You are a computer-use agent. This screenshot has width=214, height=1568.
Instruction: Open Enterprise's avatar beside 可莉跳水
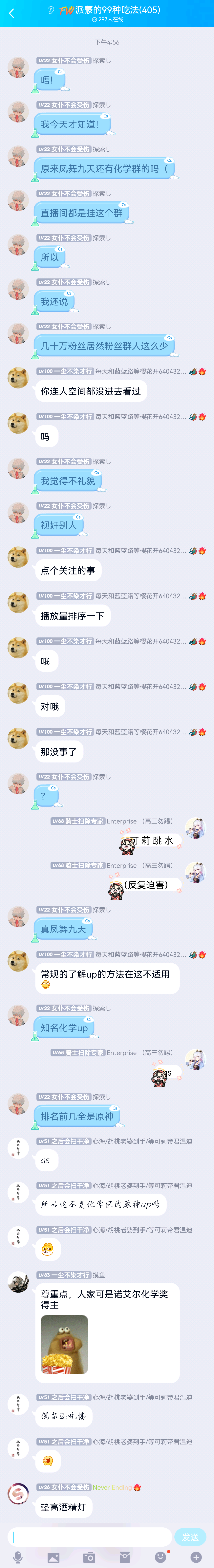click(x=196, y=828)
